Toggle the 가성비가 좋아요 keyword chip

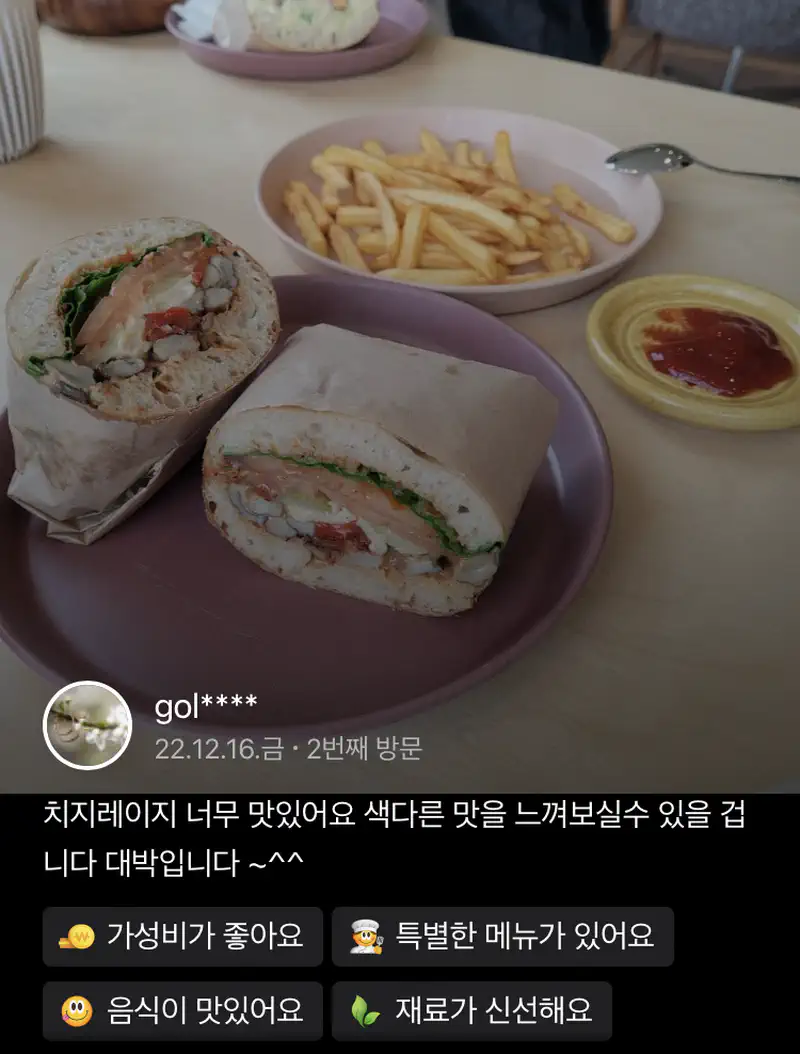[183, 936]
